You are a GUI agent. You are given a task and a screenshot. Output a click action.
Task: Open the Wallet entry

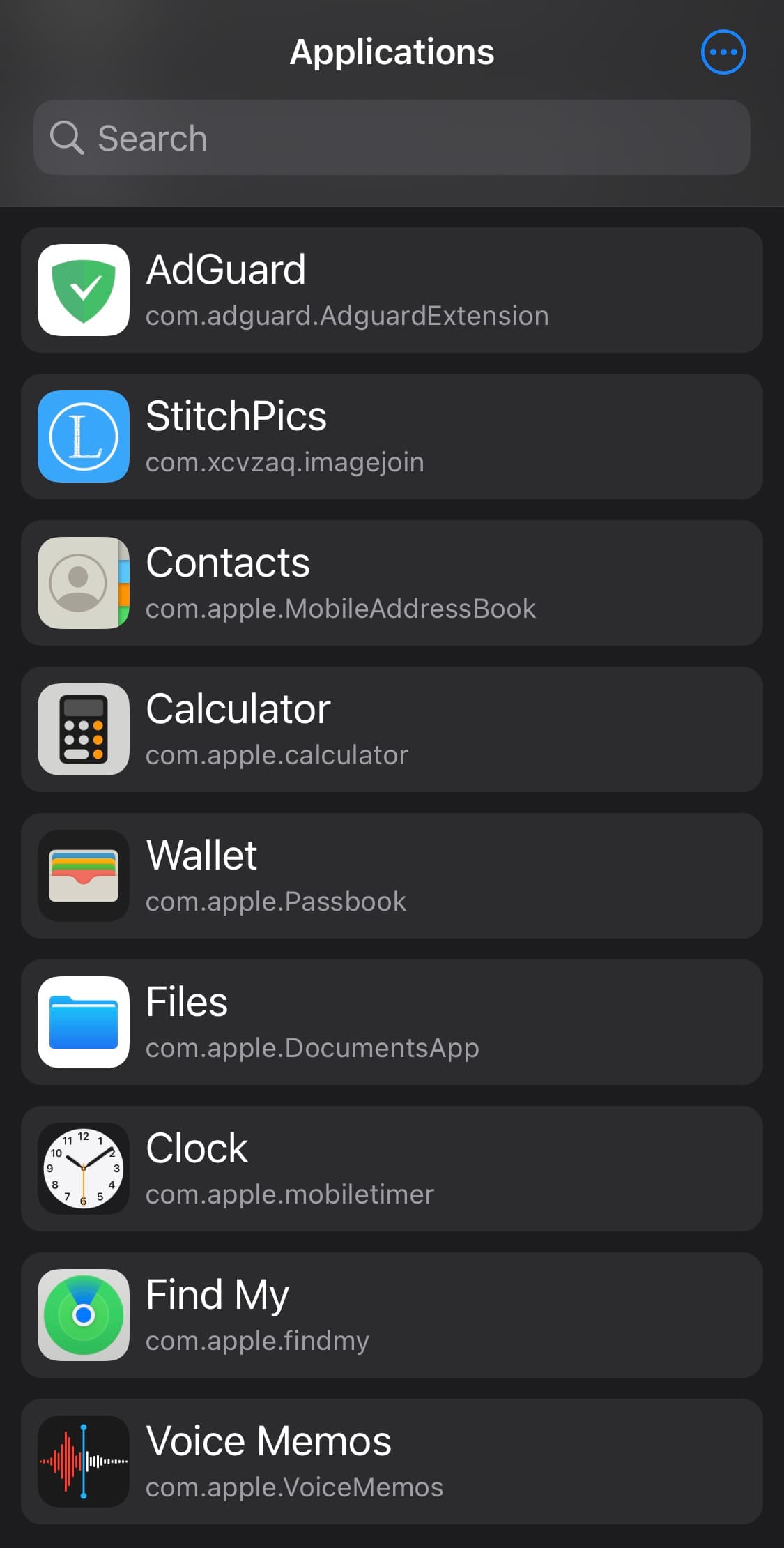(x=392, y=876)
